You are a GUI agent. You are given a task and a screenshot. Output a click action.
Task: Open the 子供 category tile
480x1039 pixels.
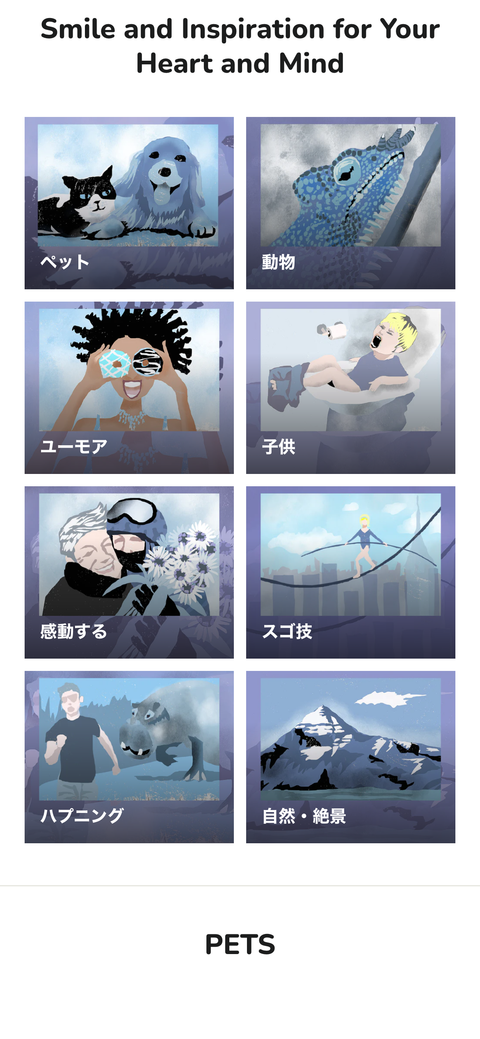pyautogui.click(x=351, y=388)
